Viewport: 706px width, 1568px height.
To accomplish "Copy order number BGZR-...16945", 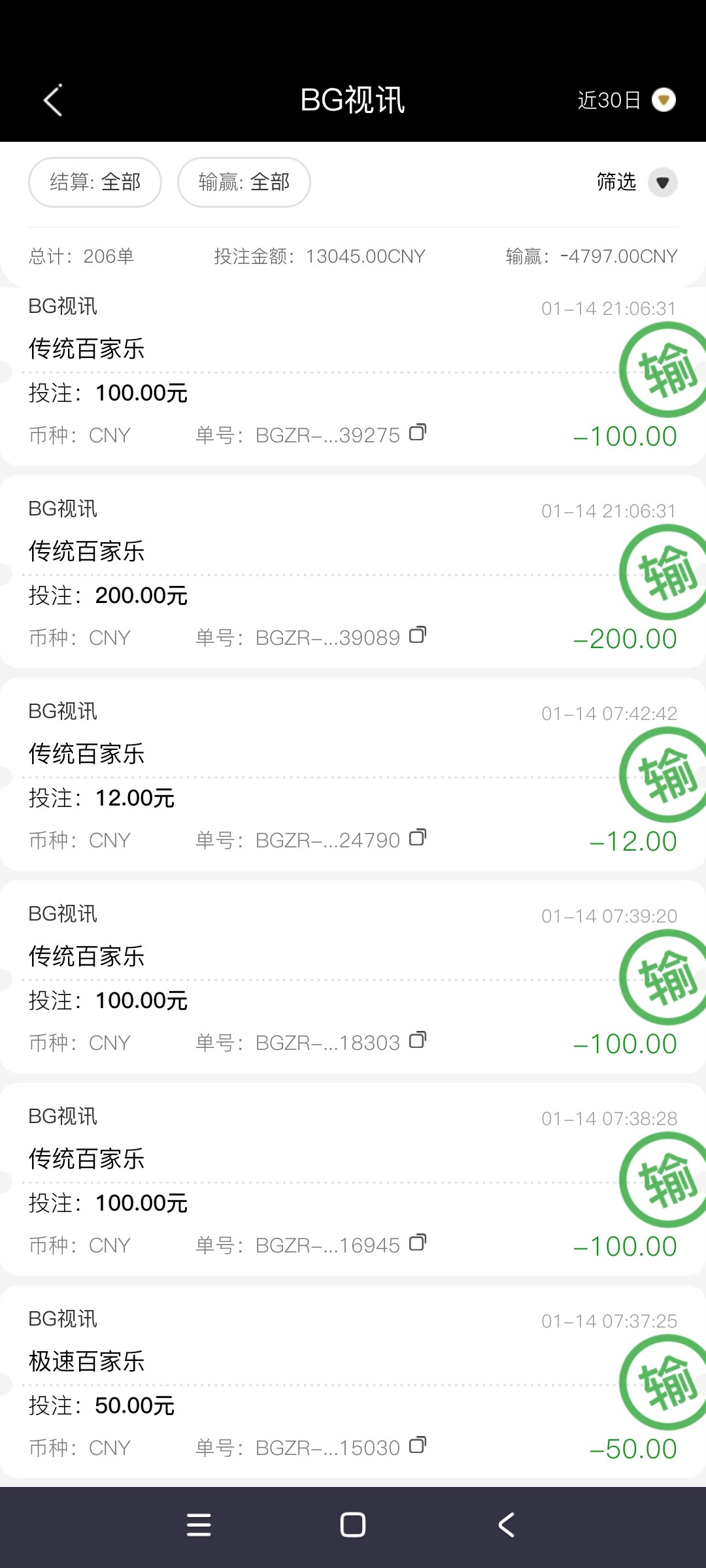I will (418, 1243).
